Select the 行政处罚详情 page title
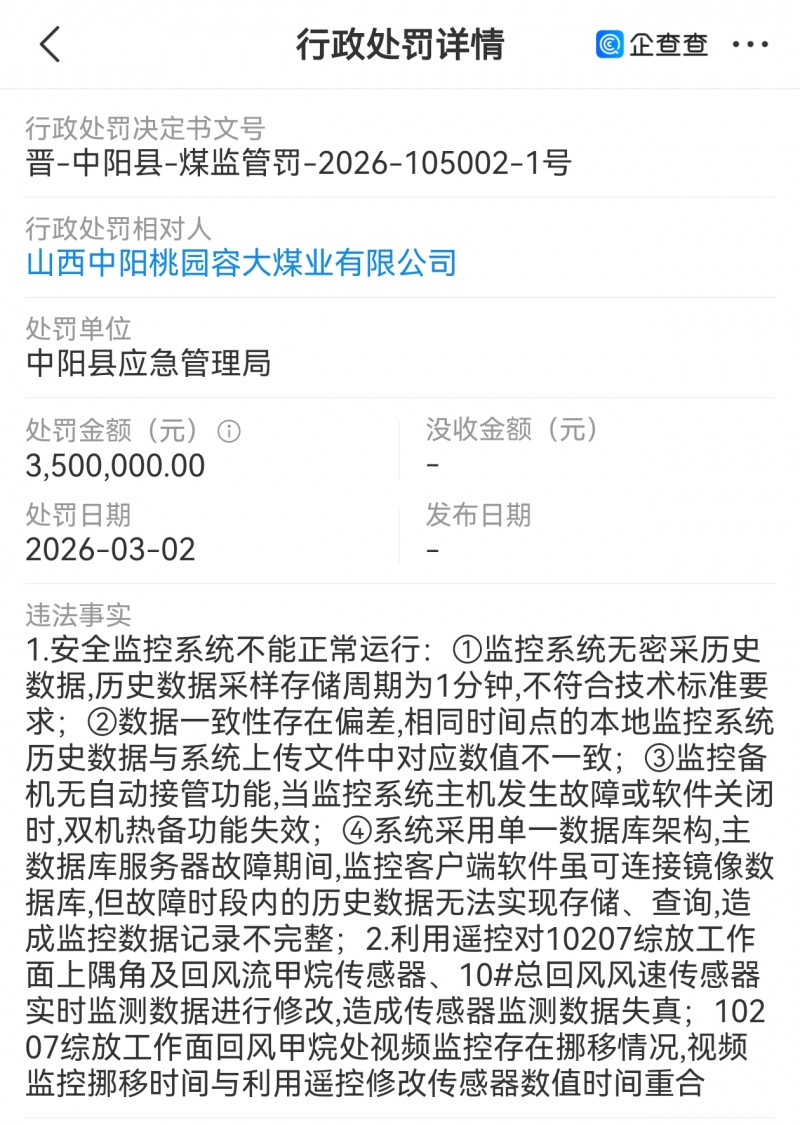Screen dimensions: 800x1125 pyautogui.click(x=400, y=44)
